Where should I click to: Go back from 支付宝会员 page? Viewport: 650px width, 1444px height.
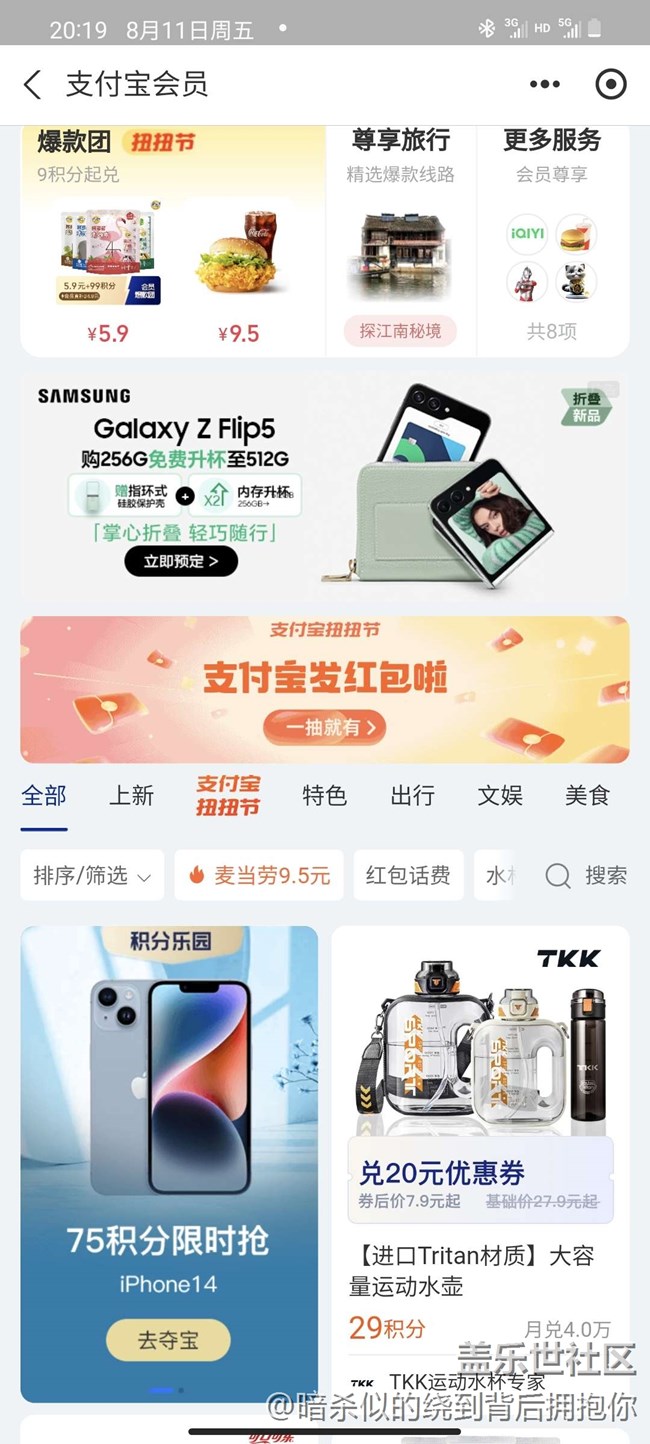tap(33, 85)
